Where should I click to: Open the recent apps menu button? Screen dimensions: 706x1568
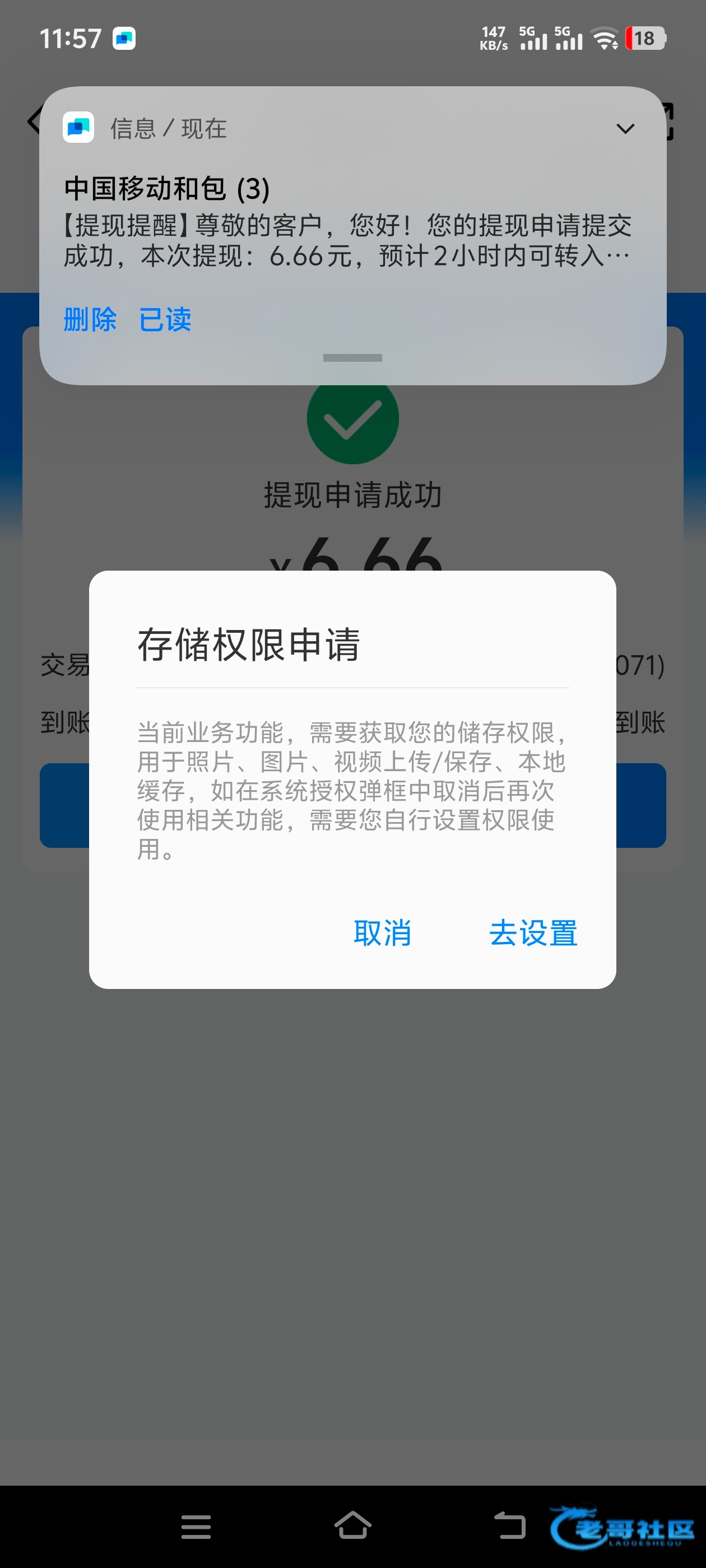196,1526
